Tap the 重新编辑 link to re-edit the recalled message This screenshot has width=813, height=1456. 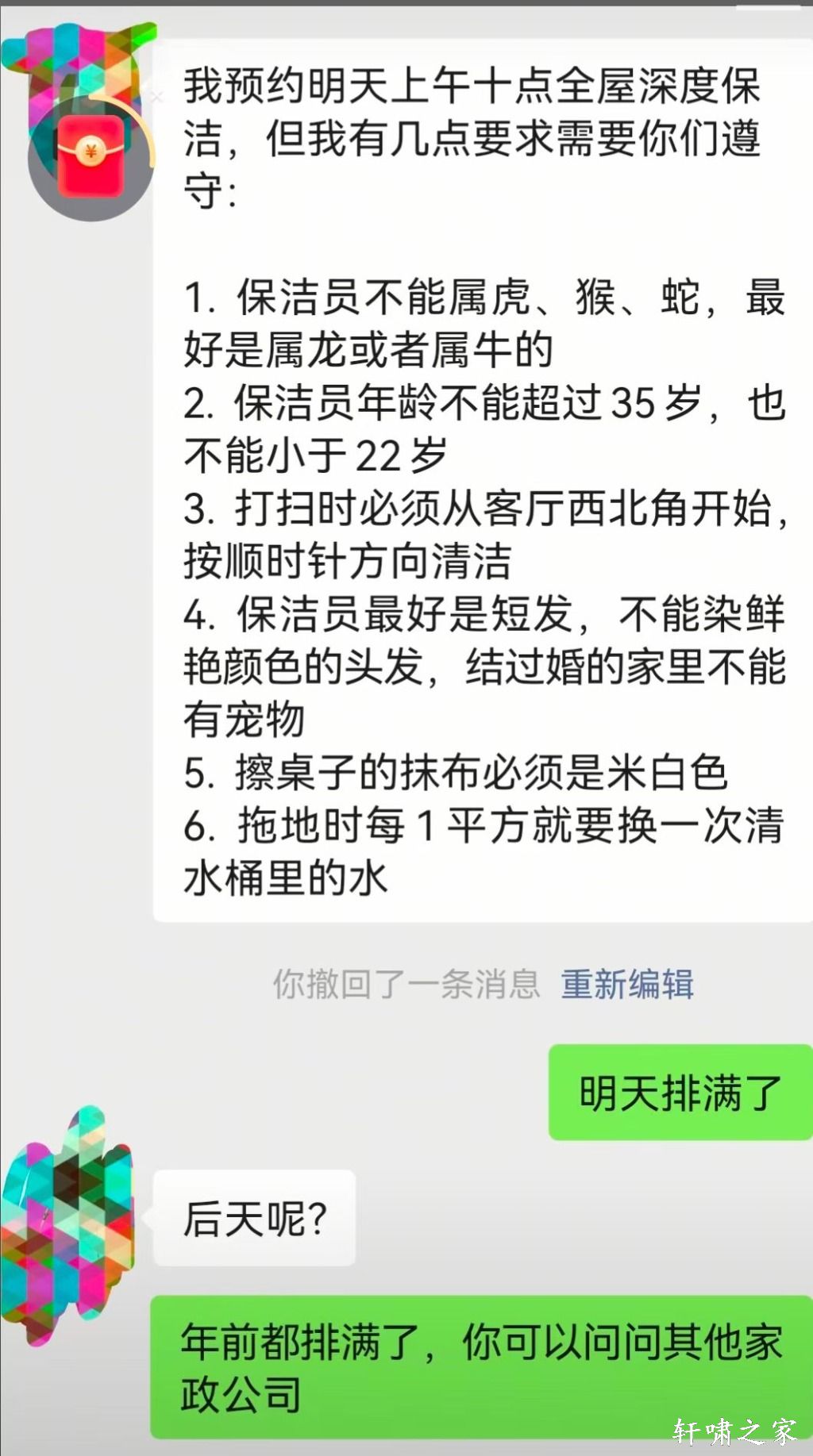627,985
